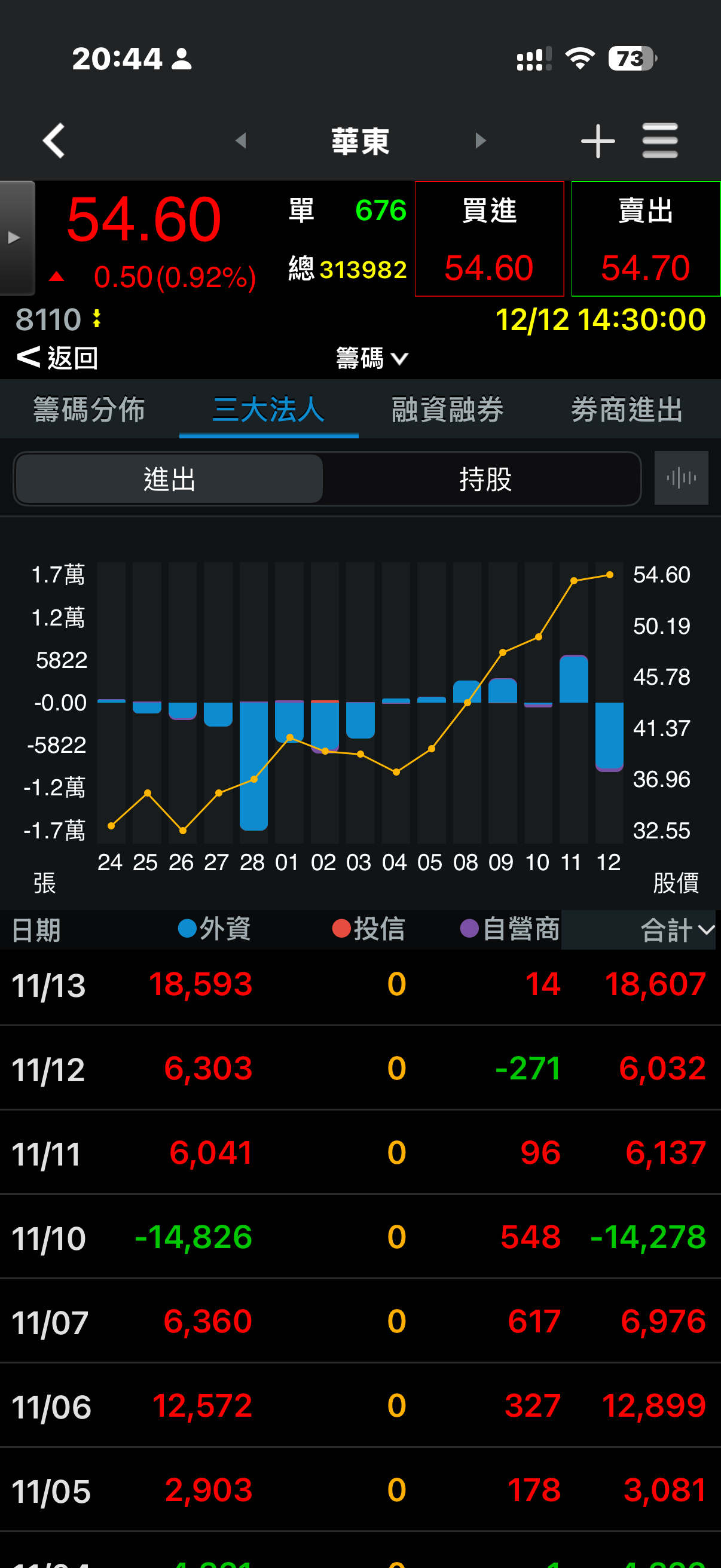Select the 進出 segment

[x=169, y=479]
